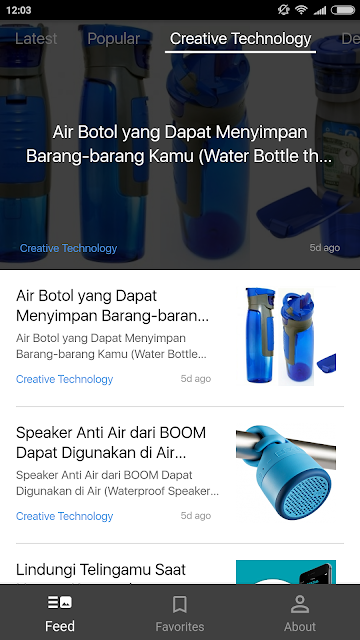Open the featured water bottle banner article
This screenshot has width=360, height=640.
point(180,144)
